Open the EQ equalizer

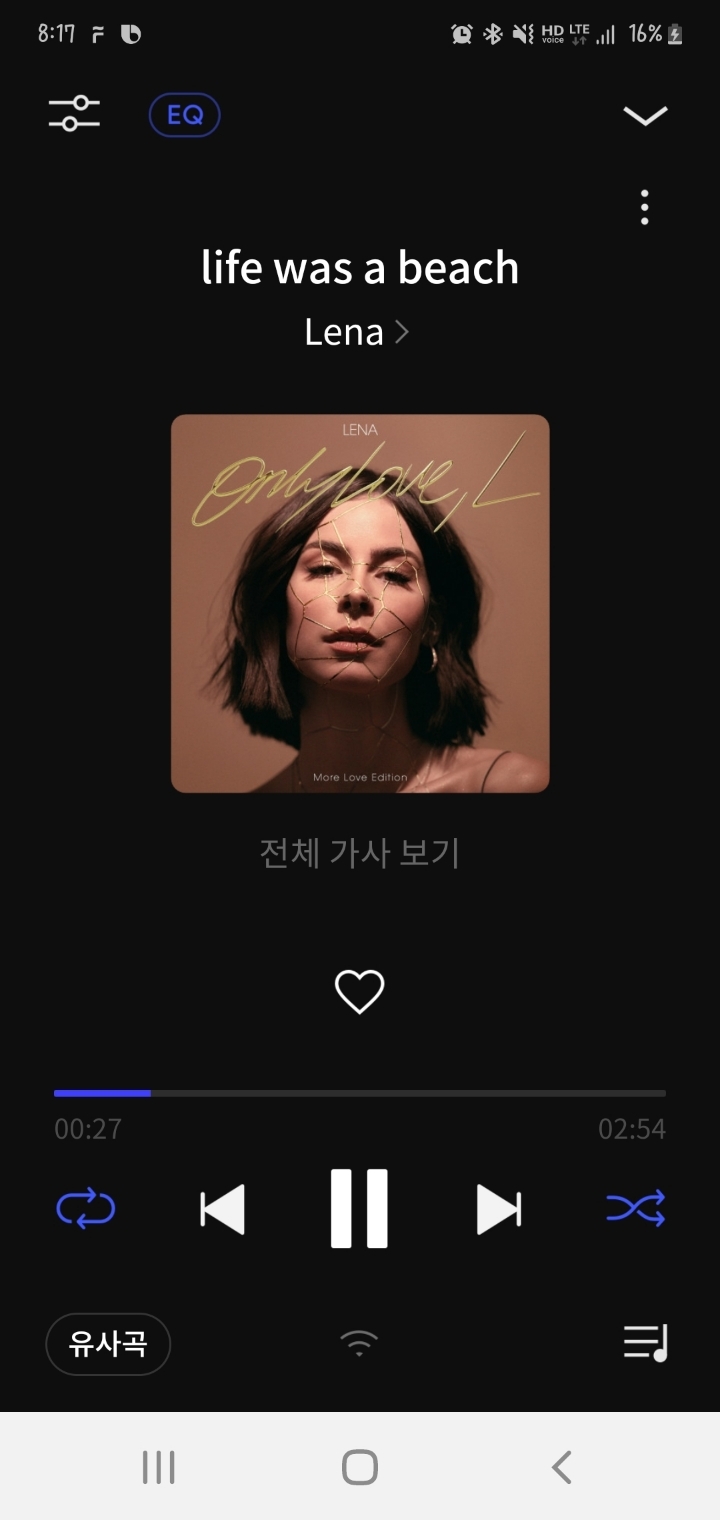184,115
